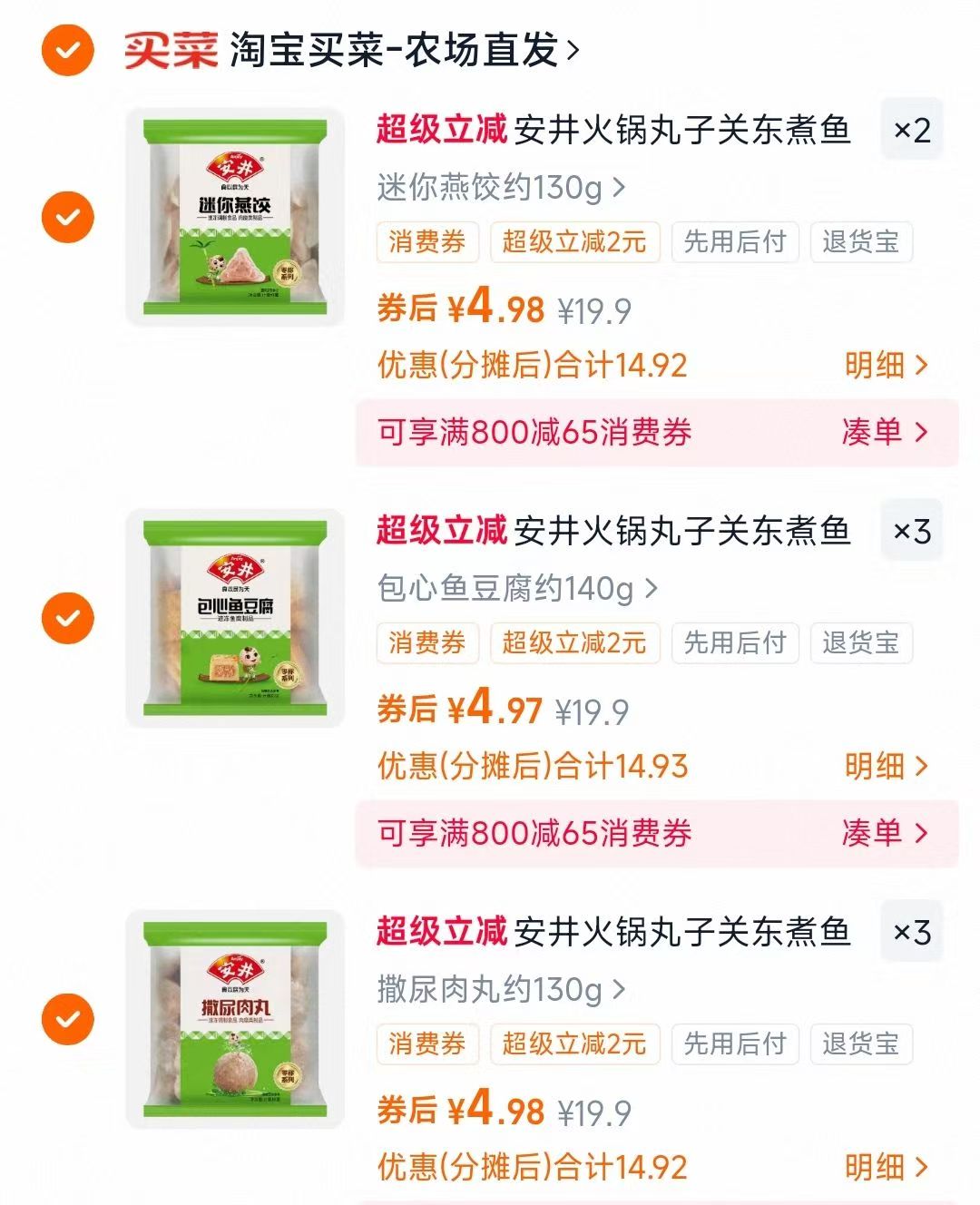
Task: Open the 包心鱼豆腐 product image
Action: click(x=235, y=618)
